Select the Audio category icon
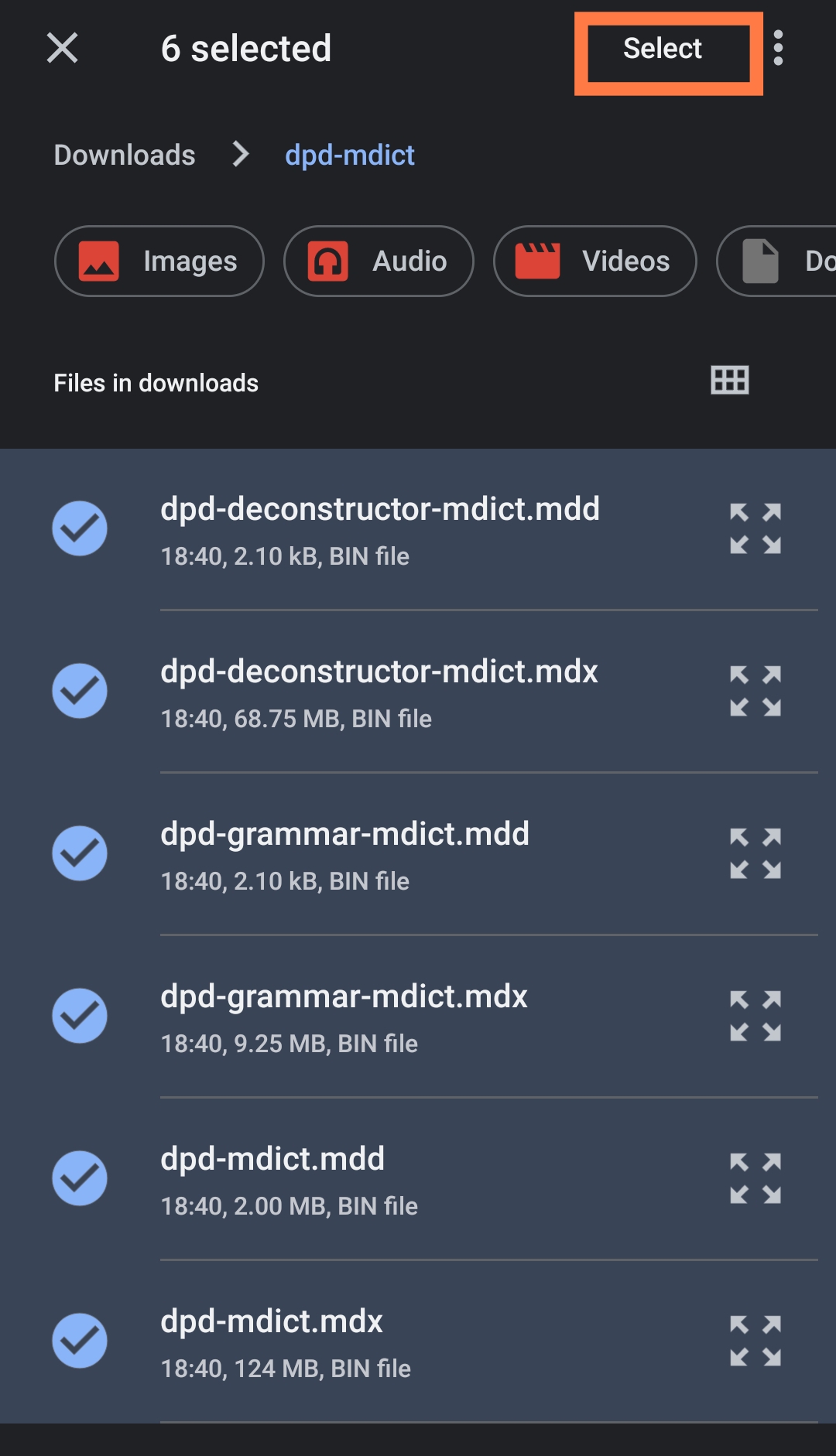The width and height of the screenshot is (836, 1456). coord(328,261)
